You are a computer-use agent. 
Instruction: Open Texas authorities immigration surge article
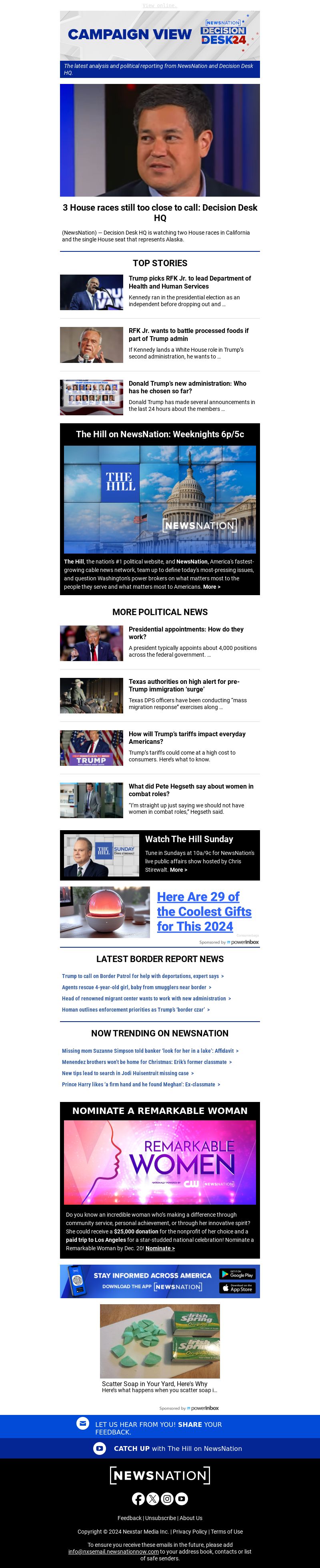[184, 685]
